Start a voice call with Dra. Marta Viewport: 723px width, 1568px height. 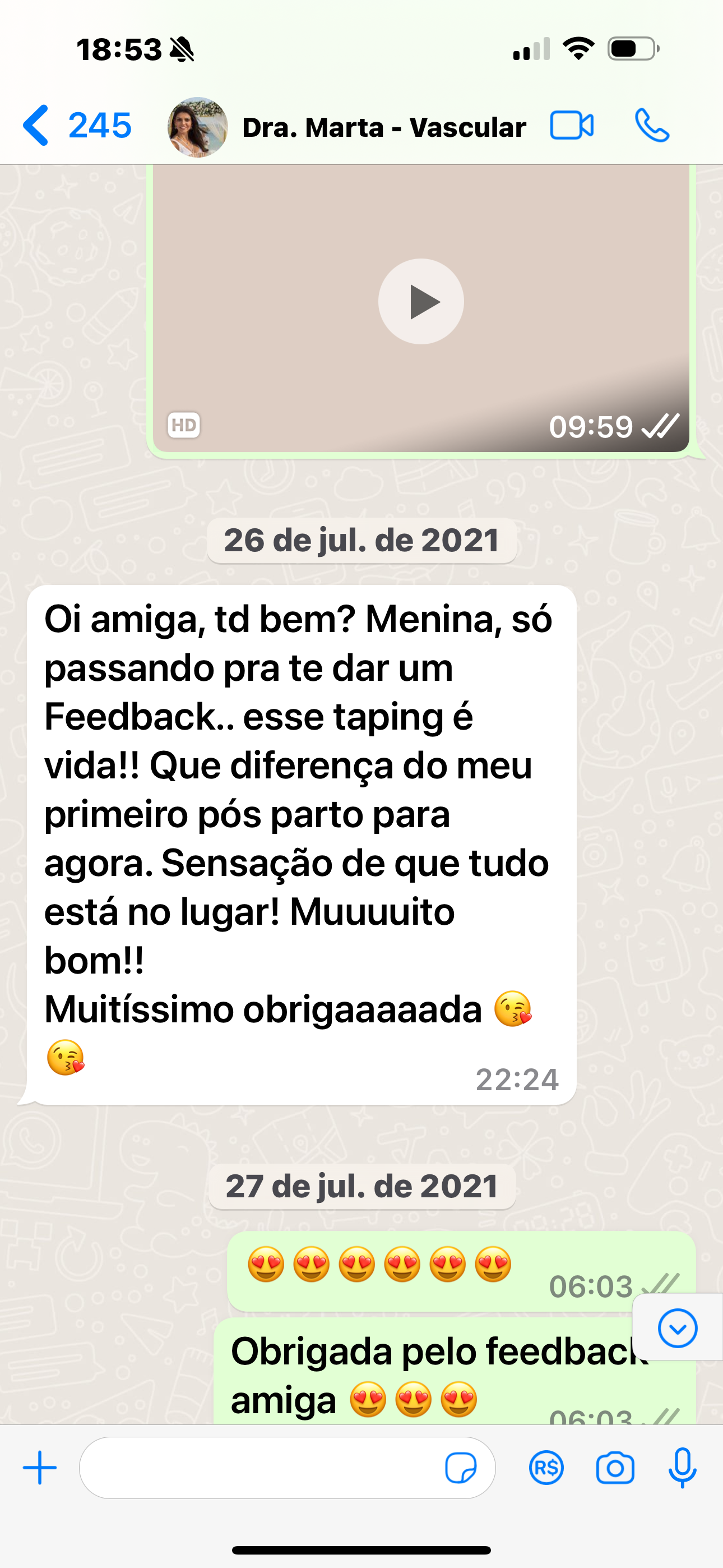pos(652,126)
